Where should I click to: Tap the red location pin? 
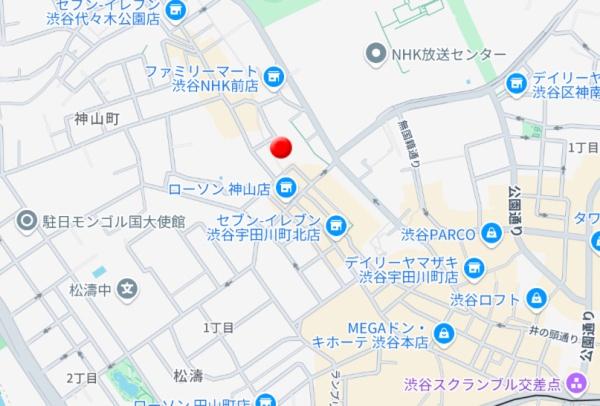coord(282,147)
